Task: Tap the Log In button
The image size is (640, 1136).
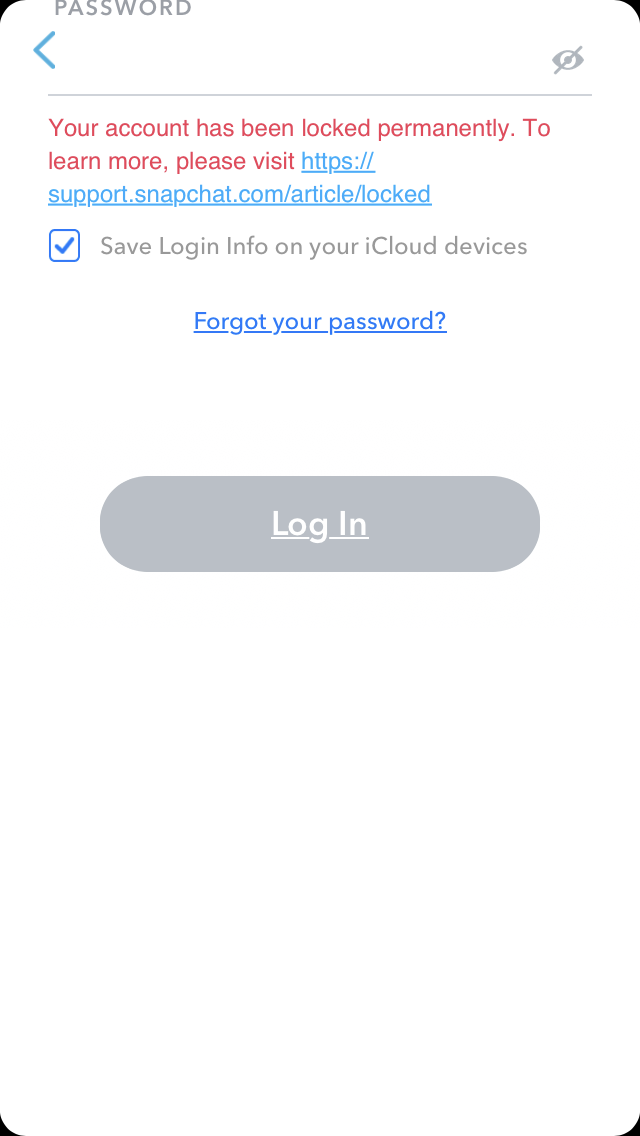Action: point(320,524)
